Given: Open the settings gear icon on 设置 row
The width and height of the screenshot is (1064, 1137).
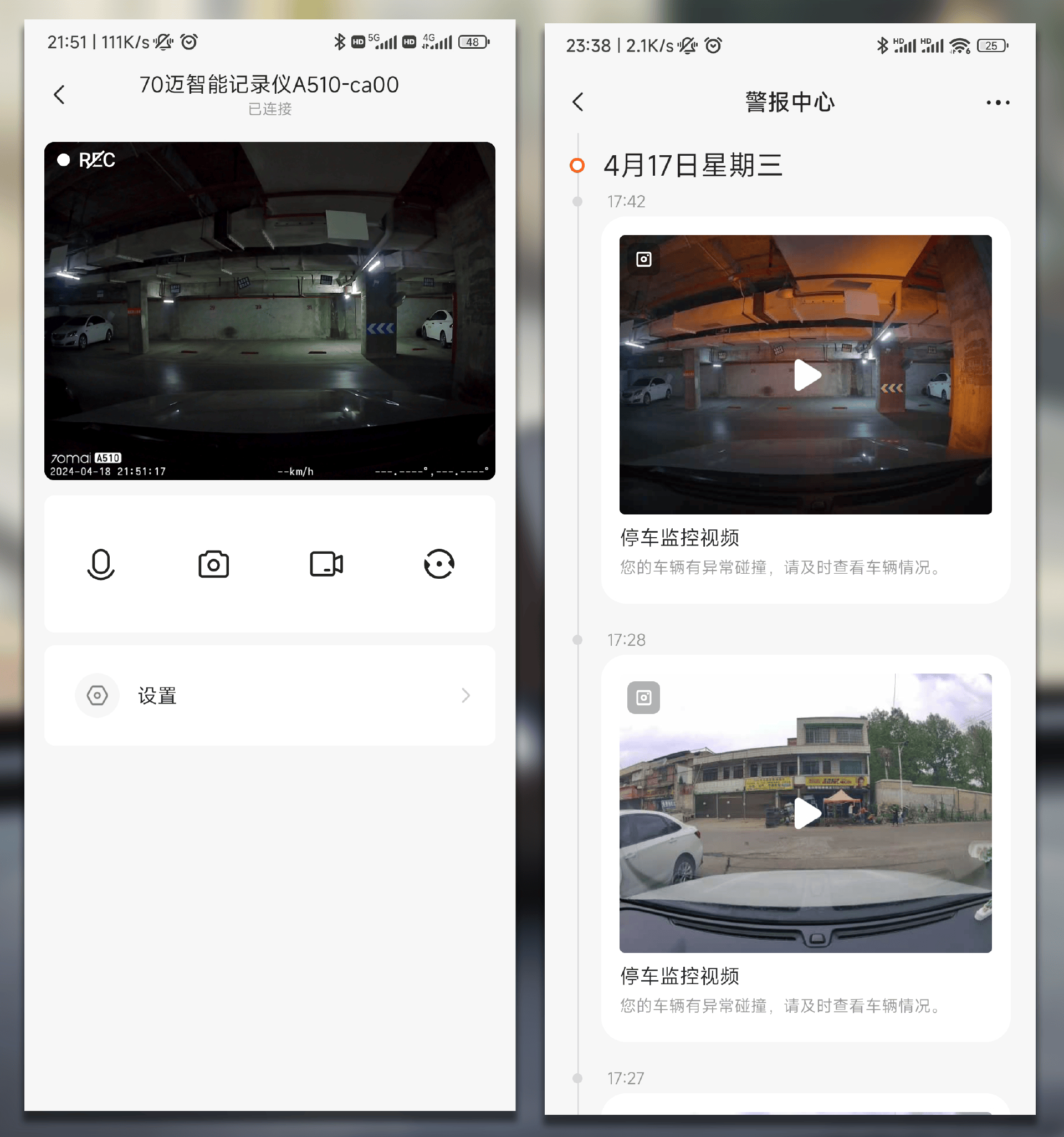Looking at the screenshot, I should coord(96,696).
